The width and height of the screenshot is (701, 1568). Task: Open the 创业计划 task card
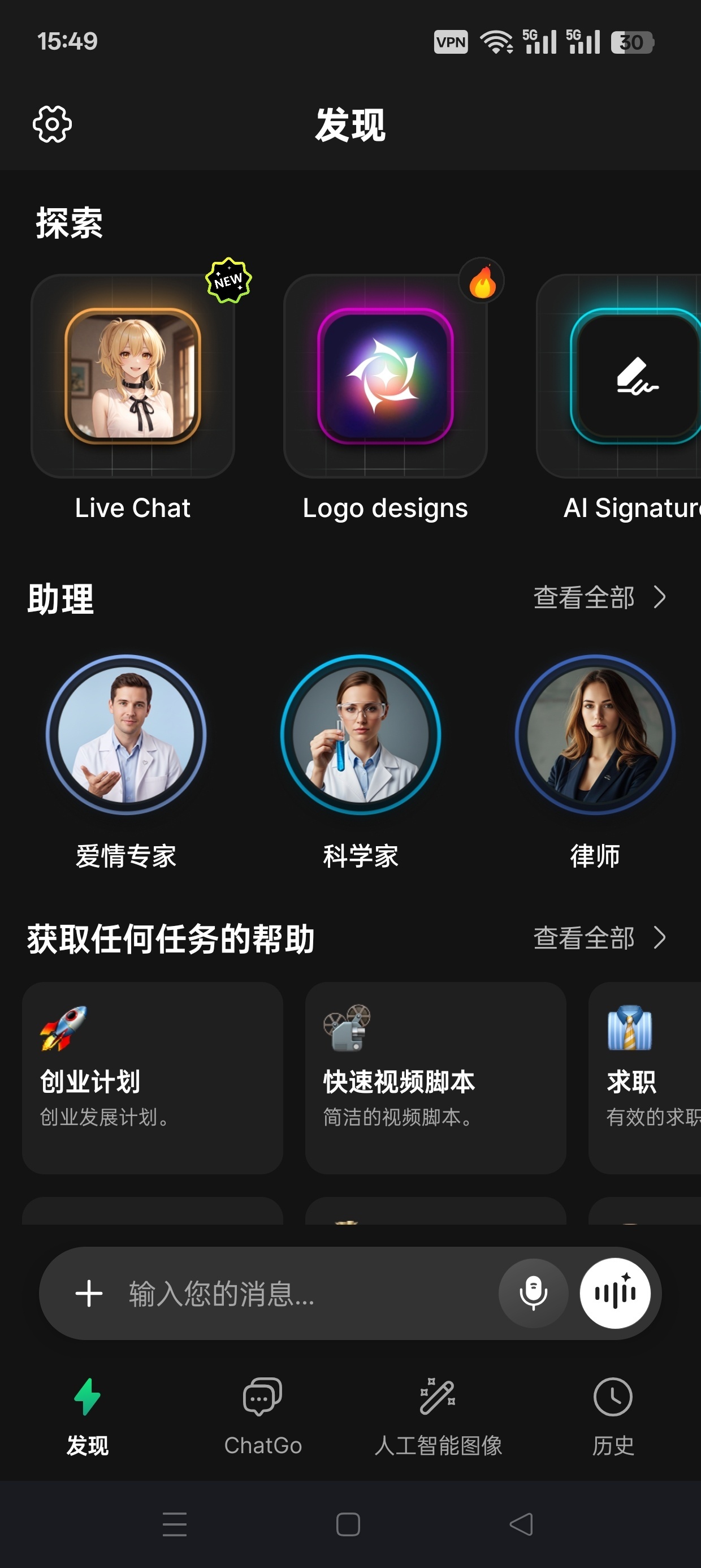[x=153, y=1078]
